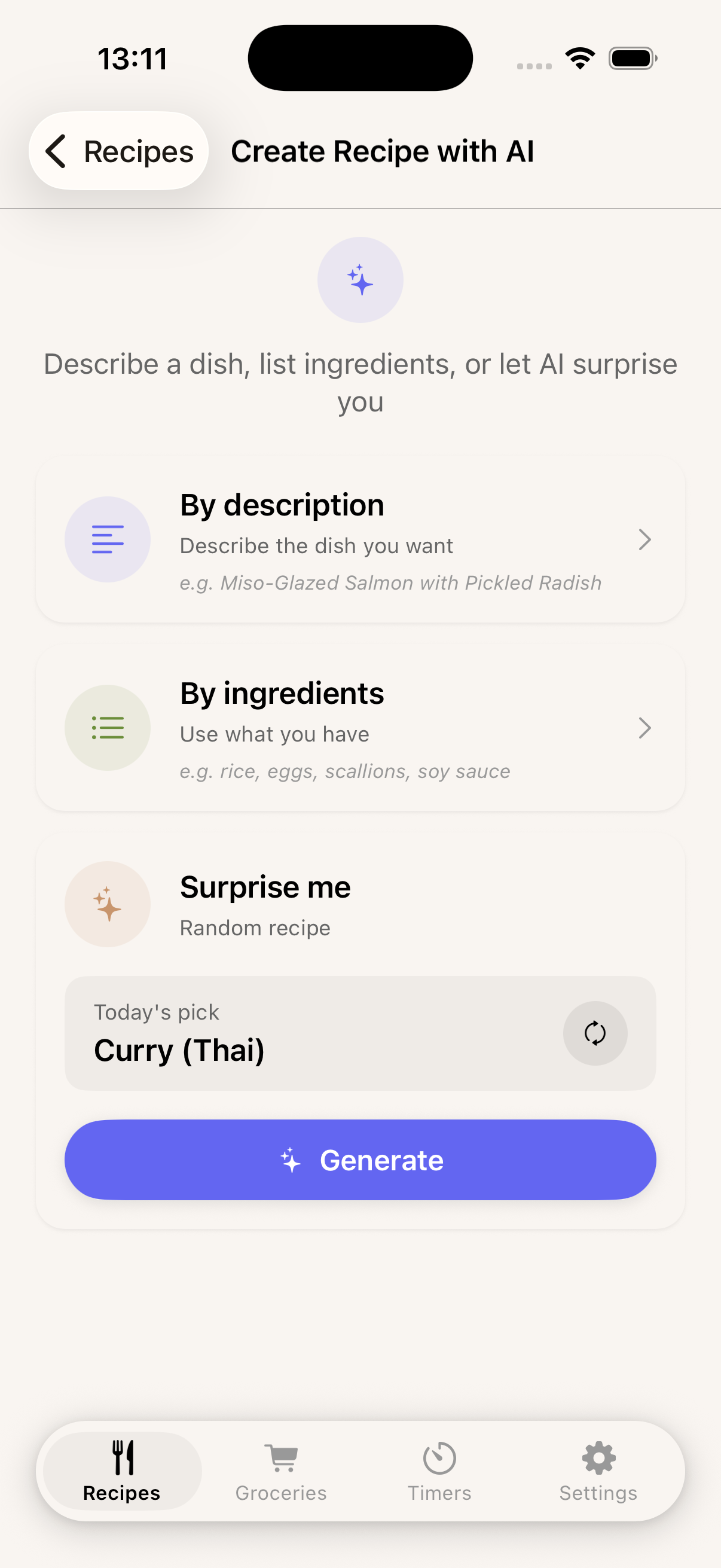Click the back chevron next to Recipes

pos(57,151)
